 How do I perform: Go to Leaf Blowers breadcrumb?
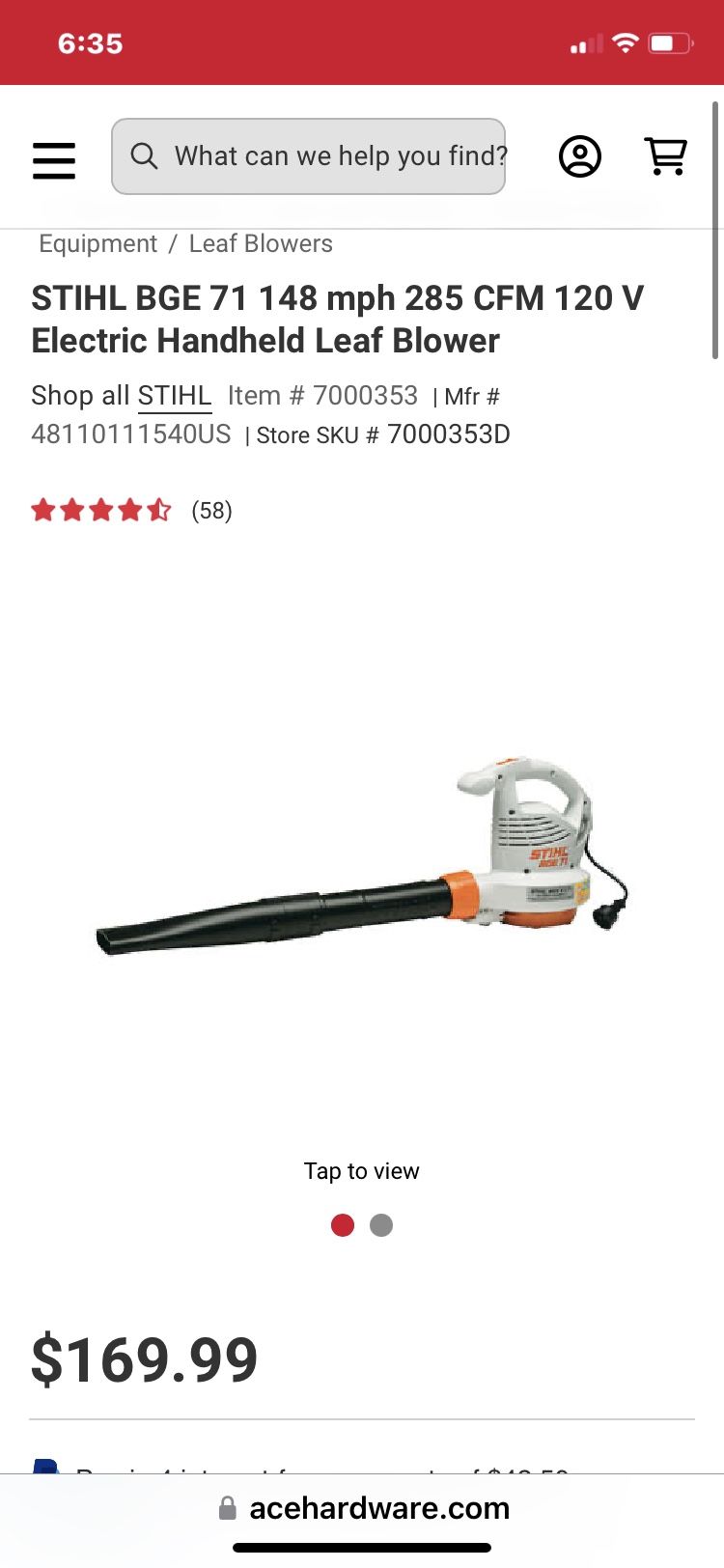pos(261,244)
